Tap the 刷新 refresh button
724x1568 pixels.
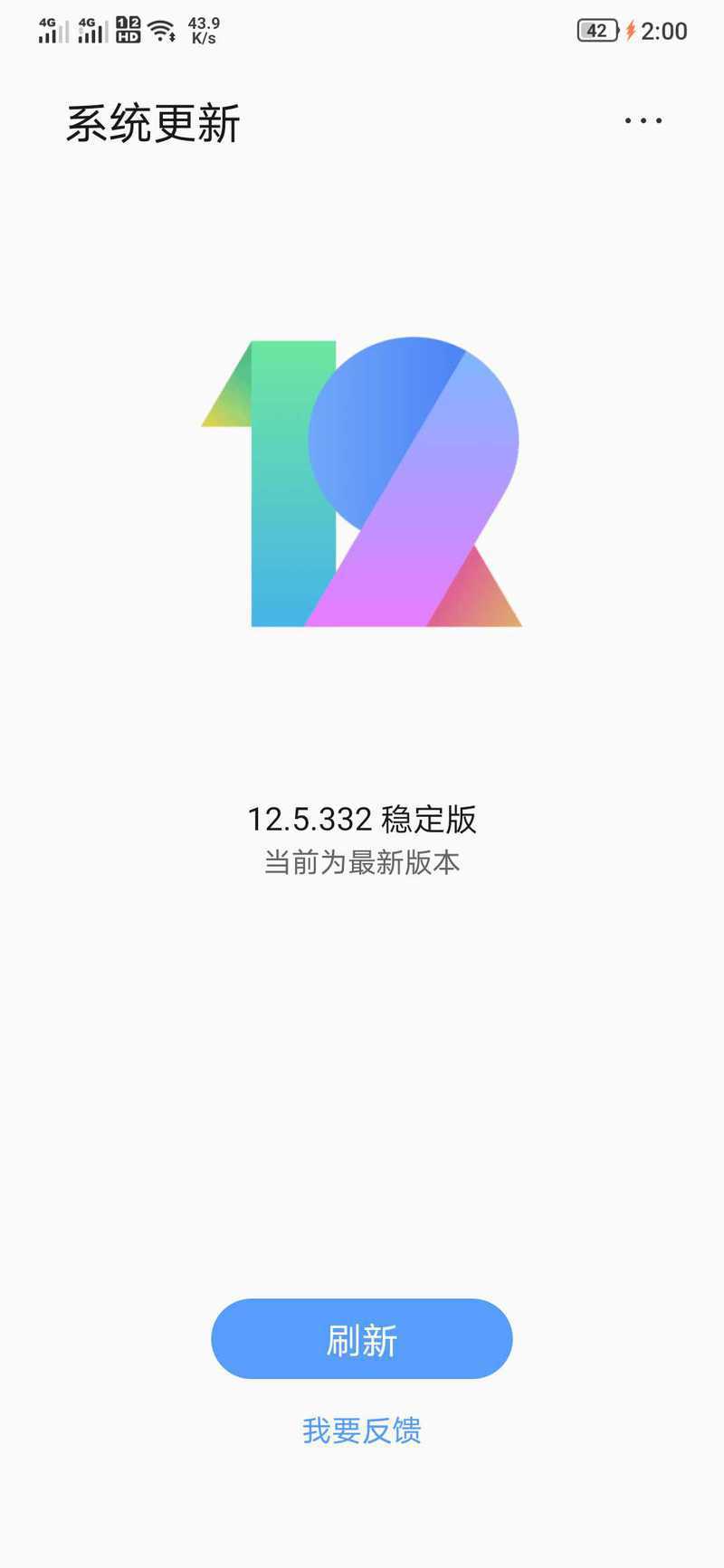coord(361,1339)
